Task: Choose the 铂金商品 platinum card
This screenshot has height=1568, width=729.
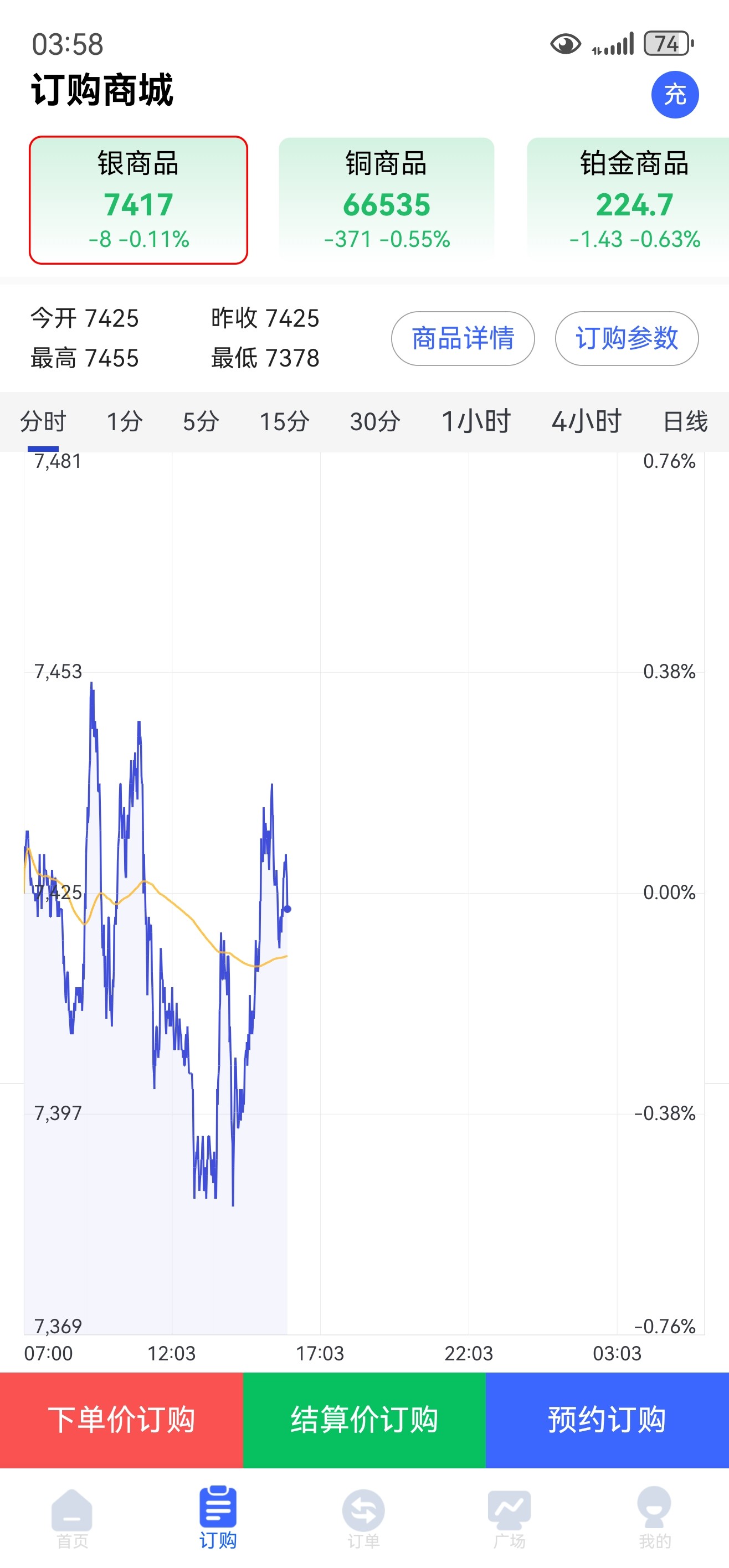Action: [x=633, y=200]
